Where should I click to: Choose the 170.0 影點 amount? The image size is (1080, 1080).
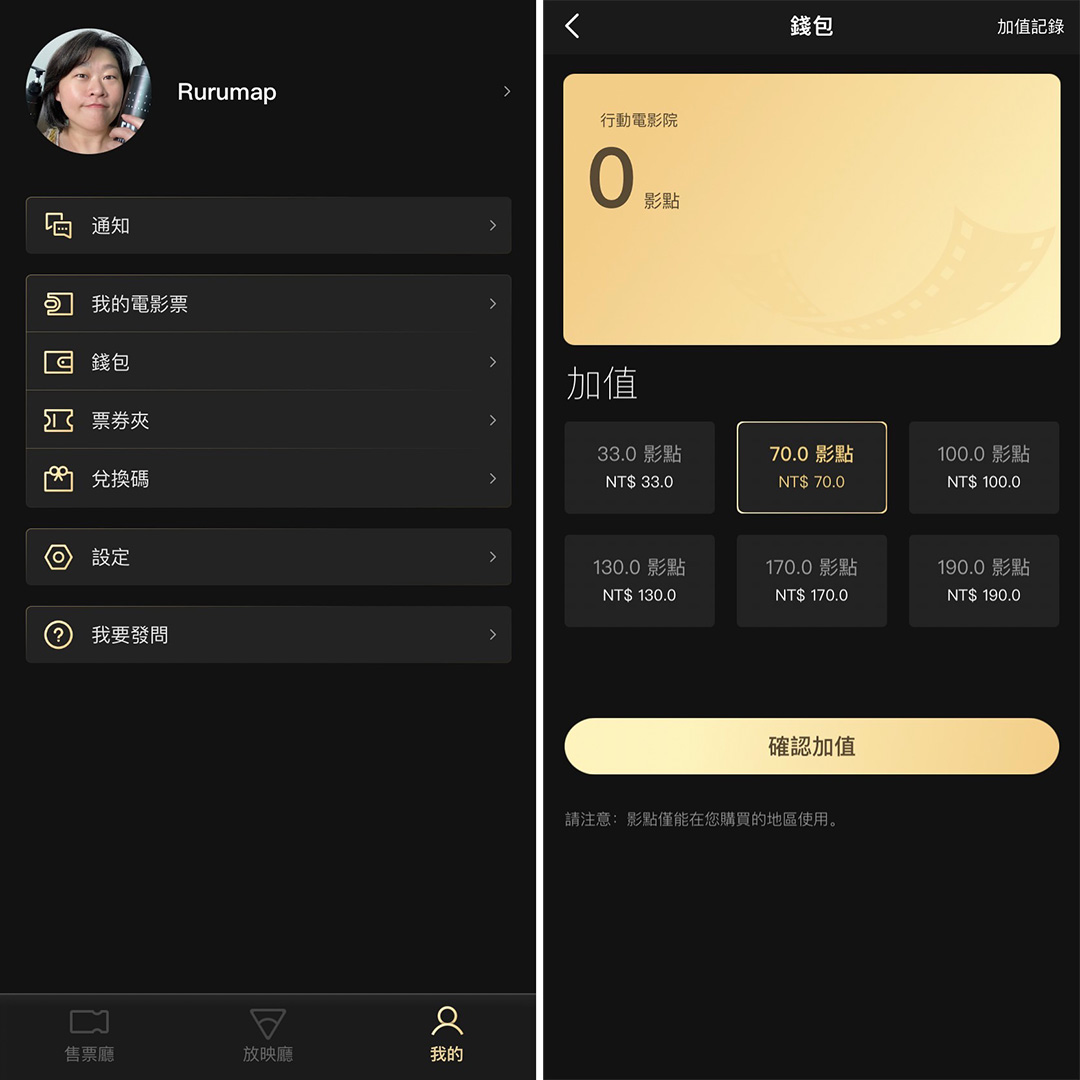[811, 581]
